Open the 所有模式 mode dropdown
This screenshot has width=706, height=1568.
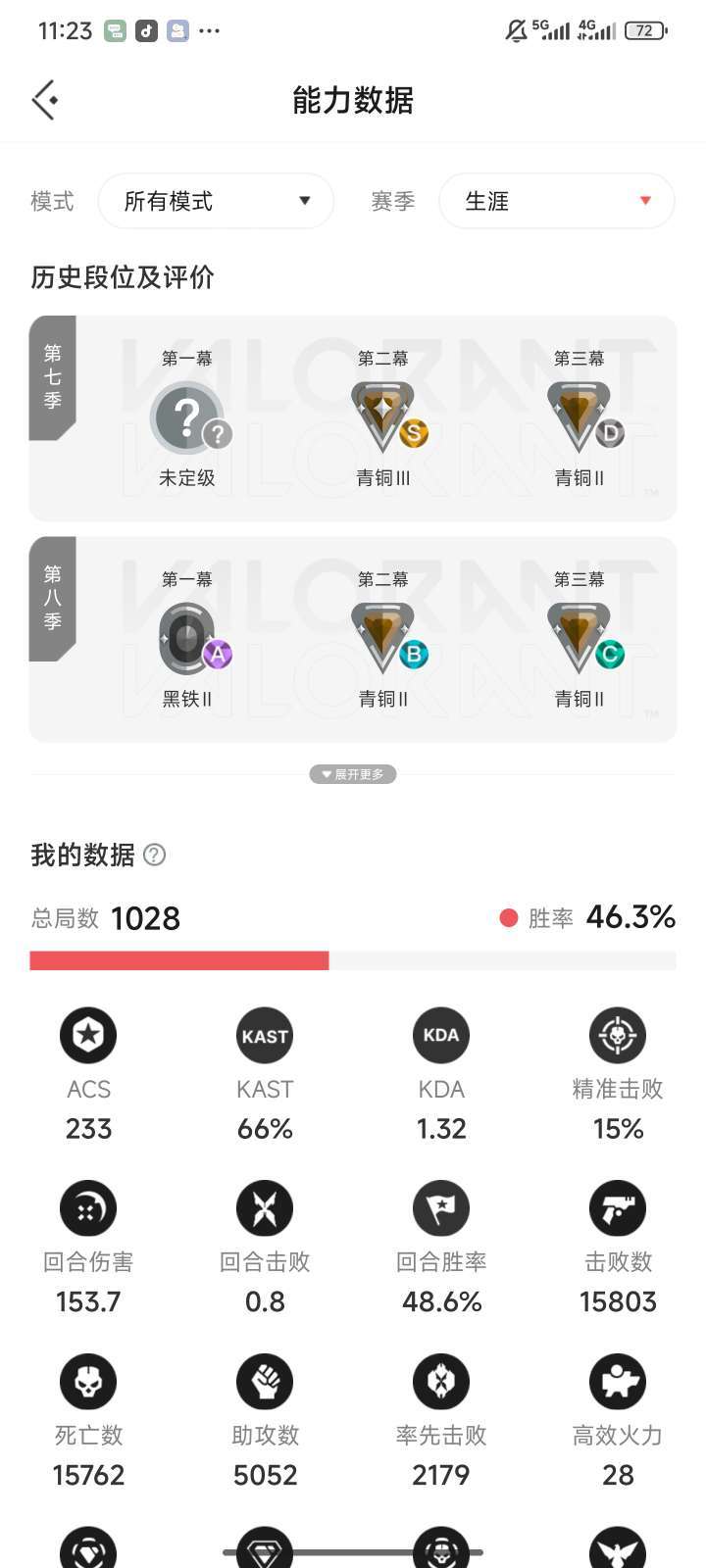pos(216,201)
